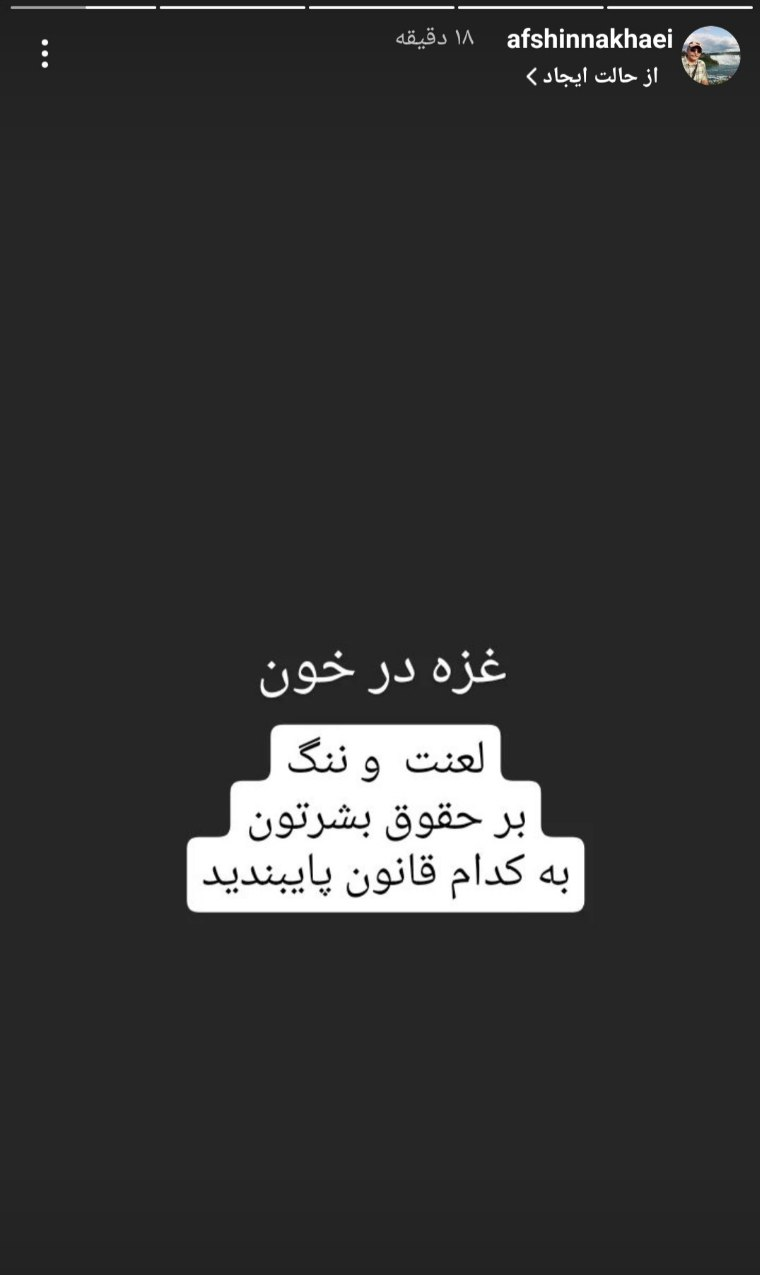Tap the afshinnakhaei username
Image resolution: width=760 pixels, height=1275 pixels.
click(590, 40)
